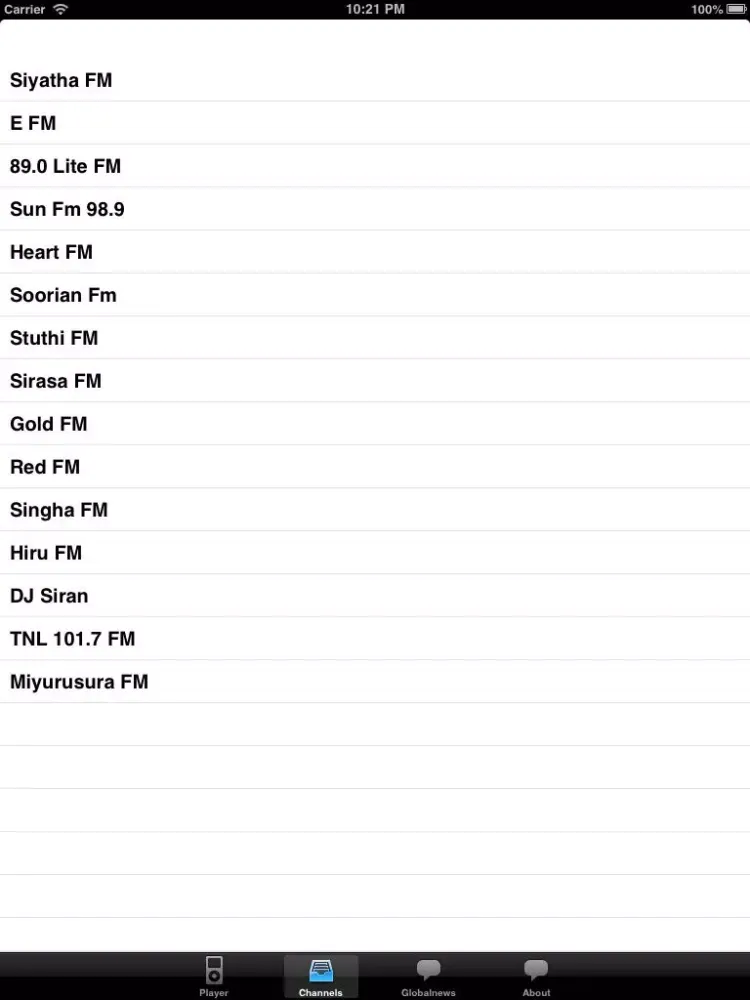
Task: Choose E FM from the list
Action: [33, 123]
